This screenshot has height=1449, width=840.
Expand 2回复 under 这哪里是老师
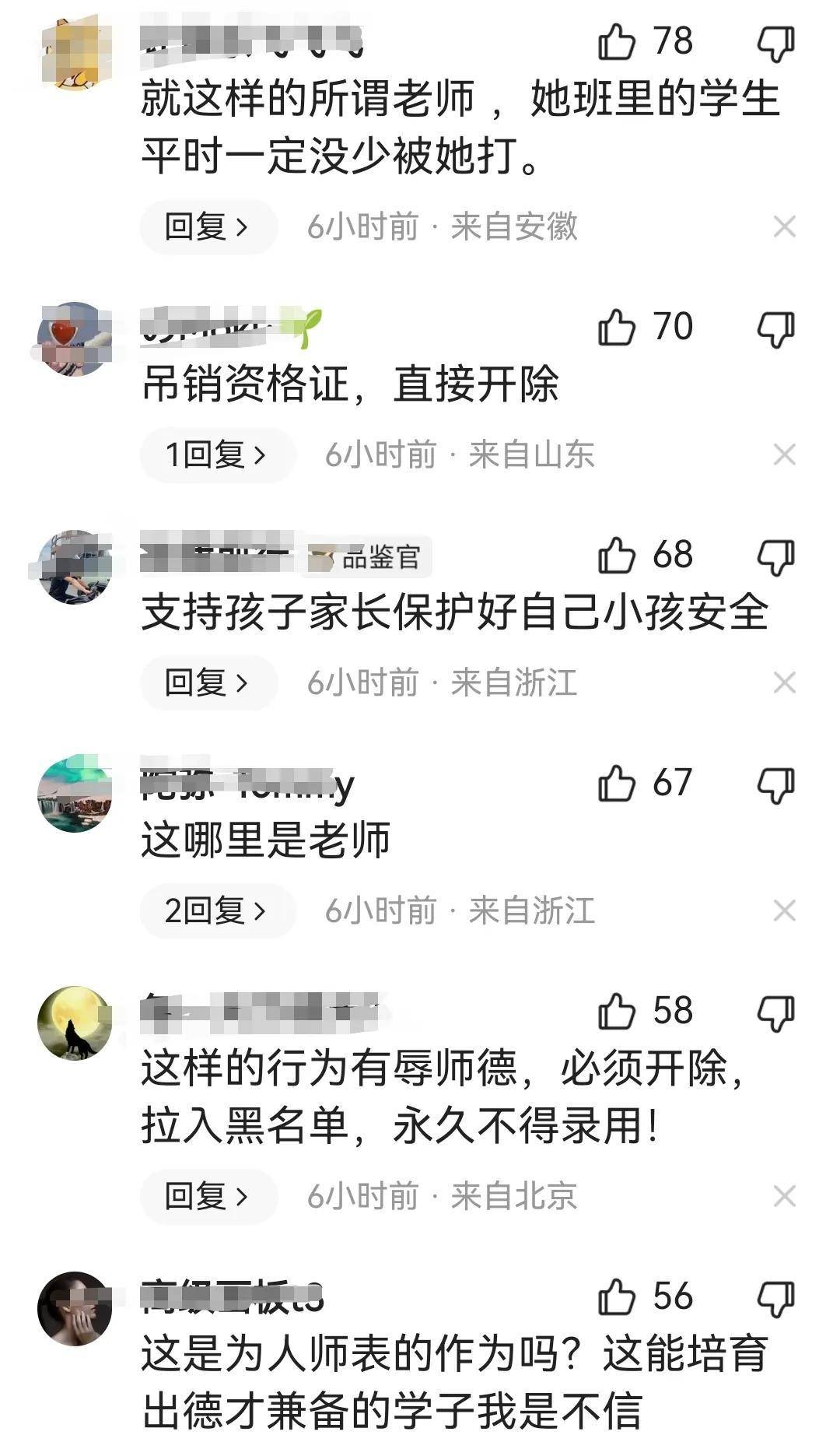tap(217, 910)
